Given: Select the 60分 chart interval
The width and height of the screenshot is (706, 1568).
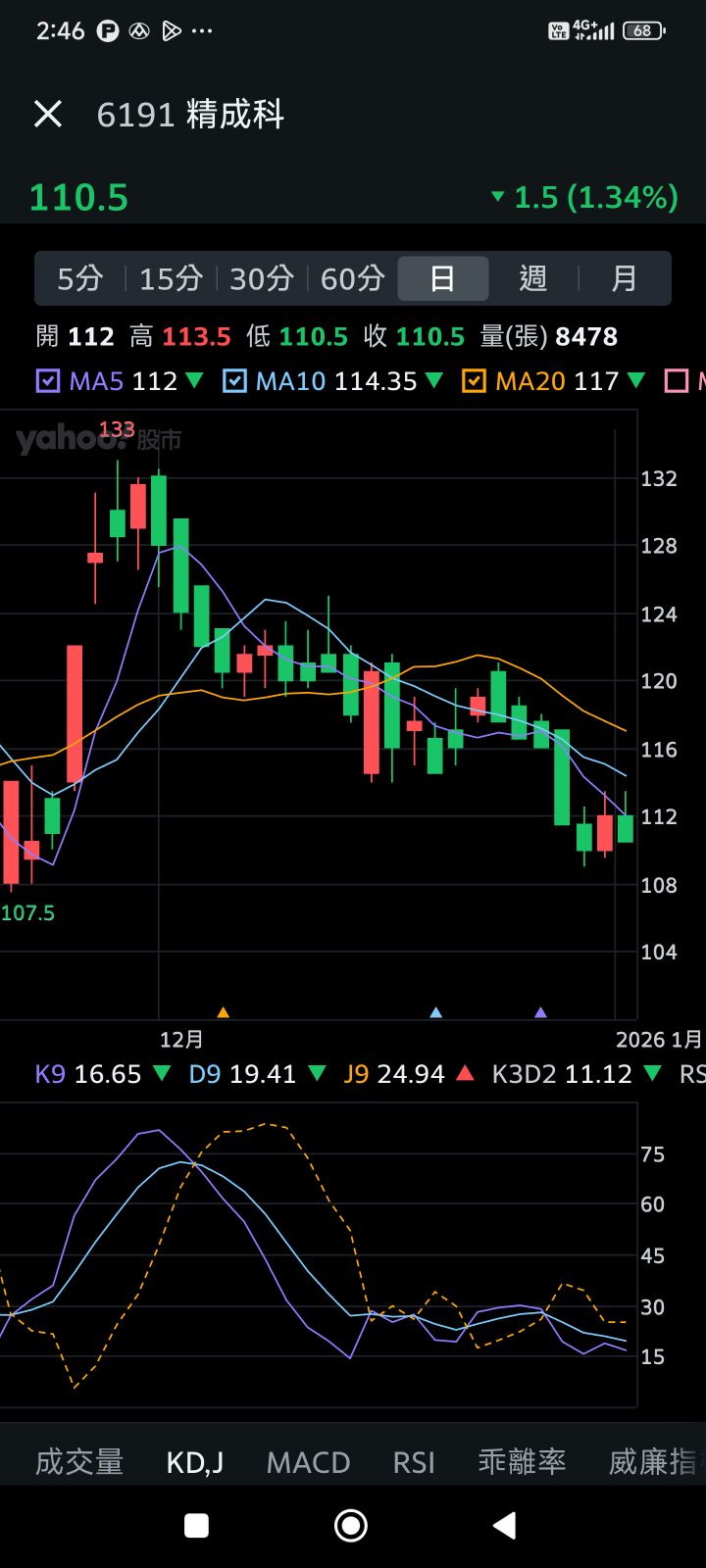Looking at the screenshot, I should tap(352, 279).
